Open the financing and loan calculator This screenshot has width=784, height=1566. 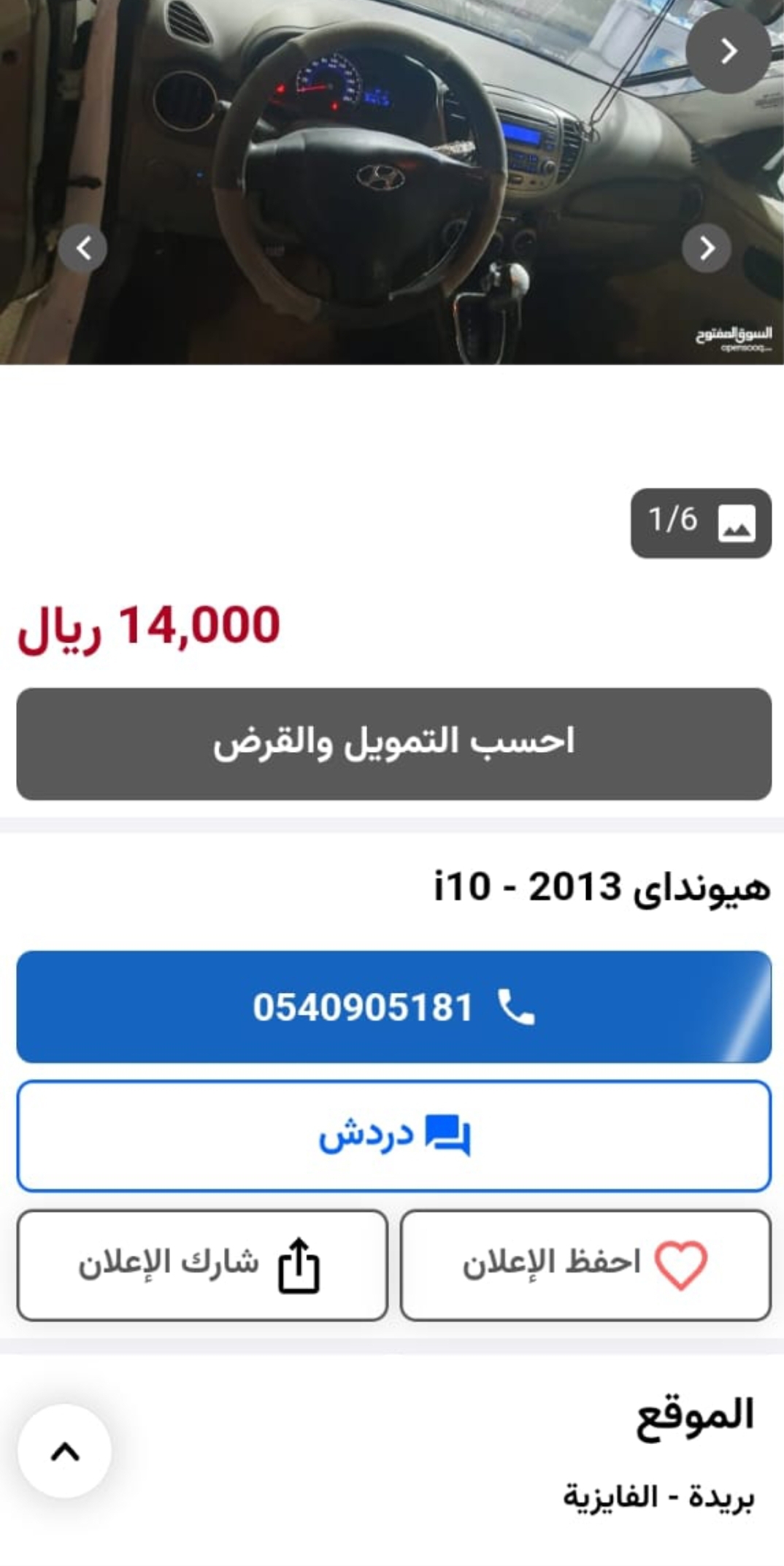click(x=393, y=743)
